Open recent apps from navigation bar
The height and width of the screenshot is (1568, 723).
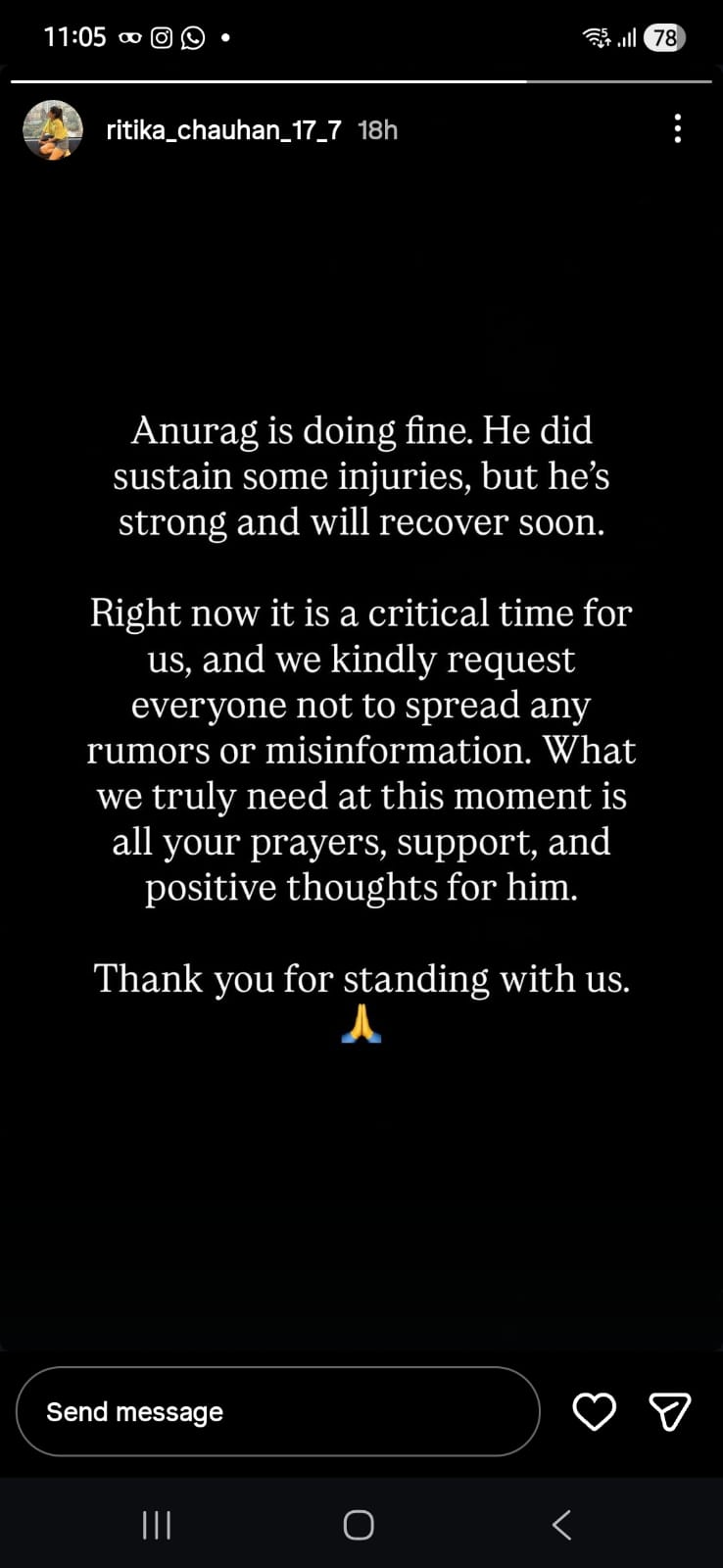click(157, 1525)
